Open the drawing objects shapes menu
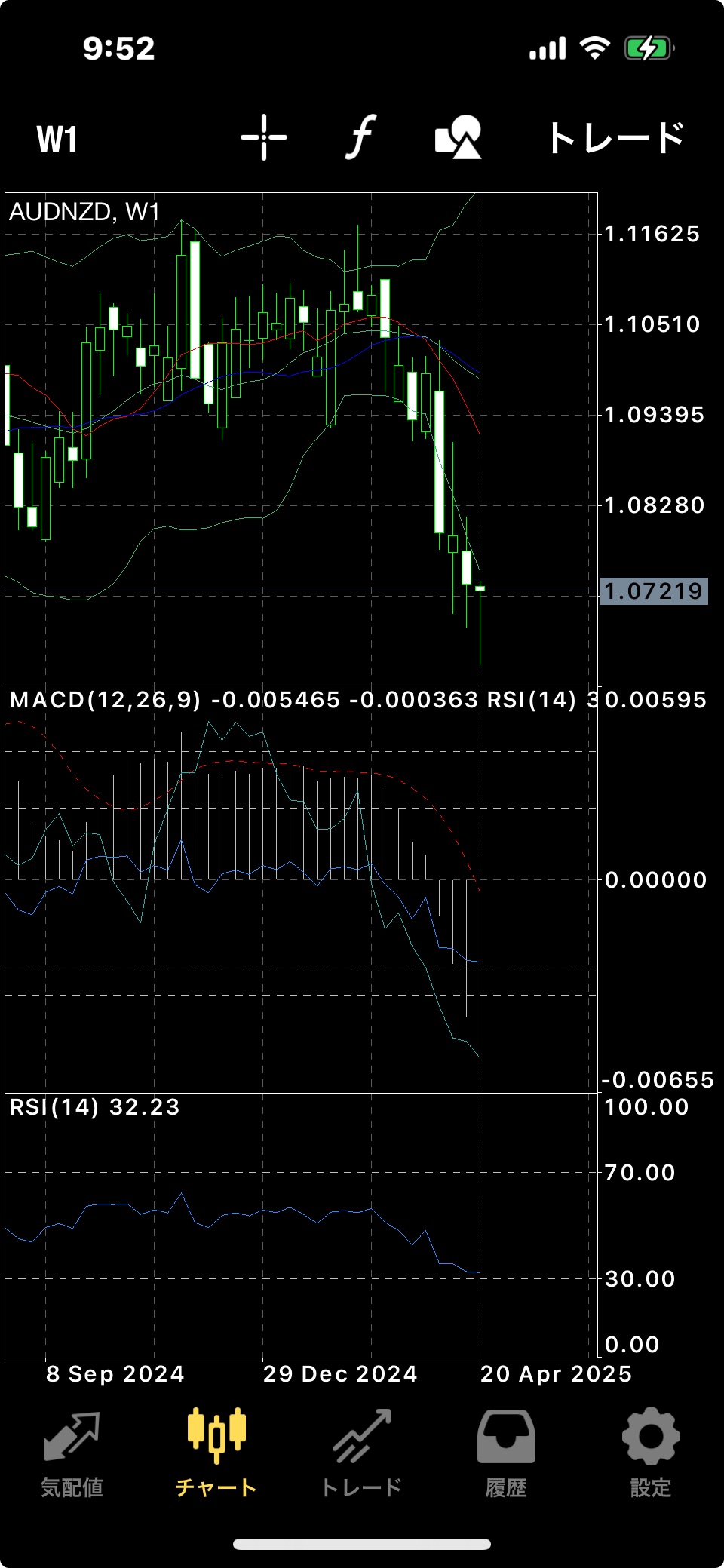The height and width of the screenshot is (1568, 724). (459, 137)
